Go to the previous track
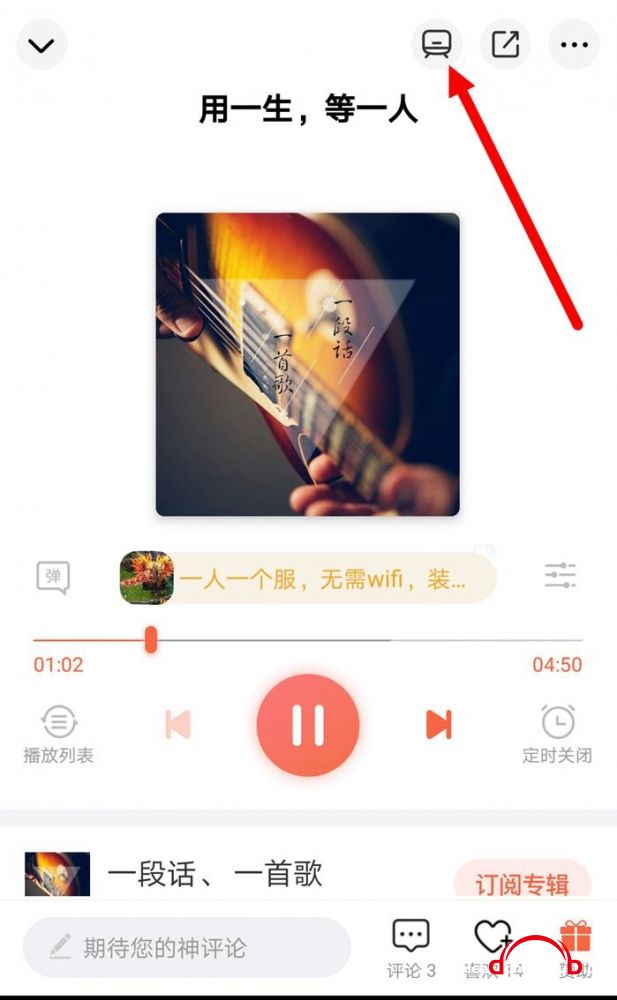Viewport: 617px width, 1000px height. click(178, 725)
